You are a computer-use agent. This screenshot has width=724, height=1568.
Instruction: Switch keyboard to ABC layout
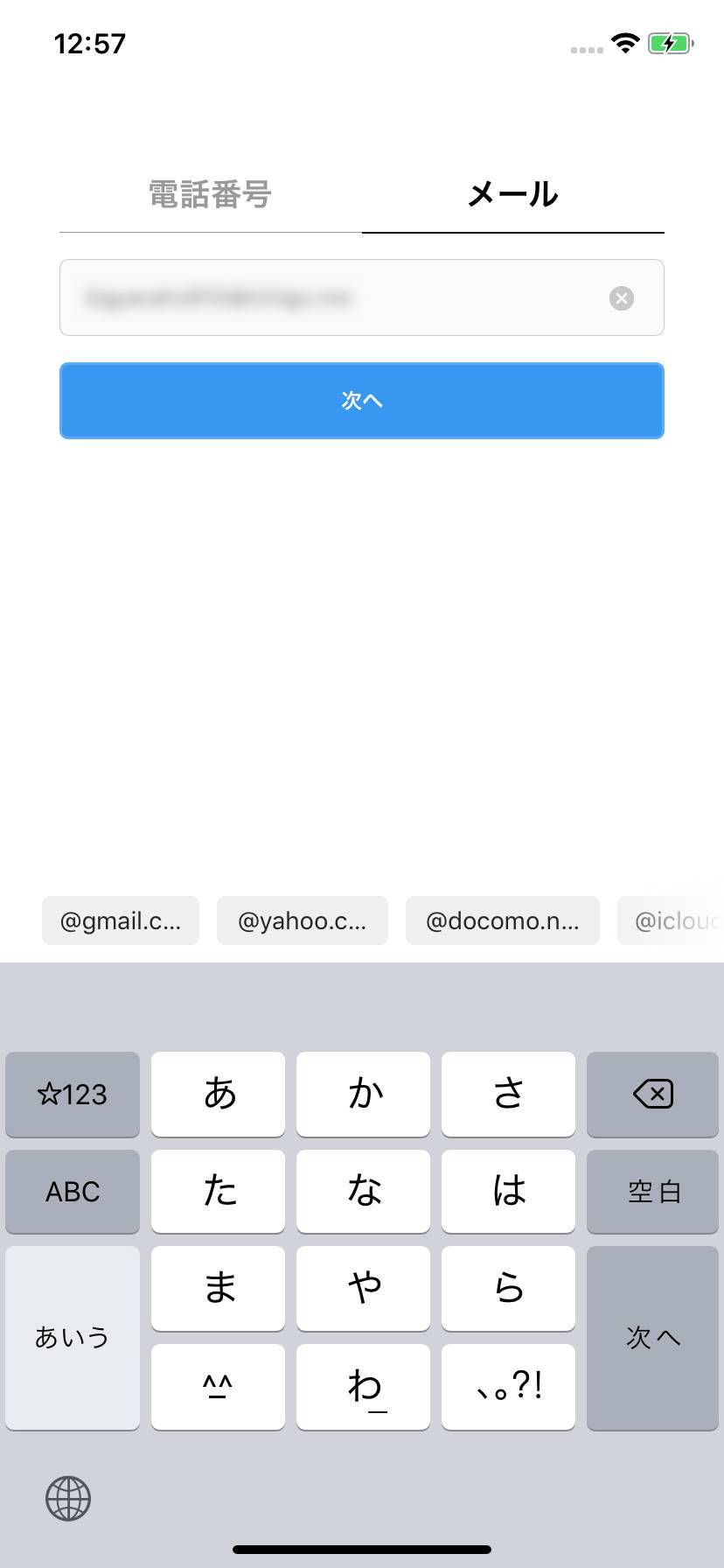[73, 1191]
